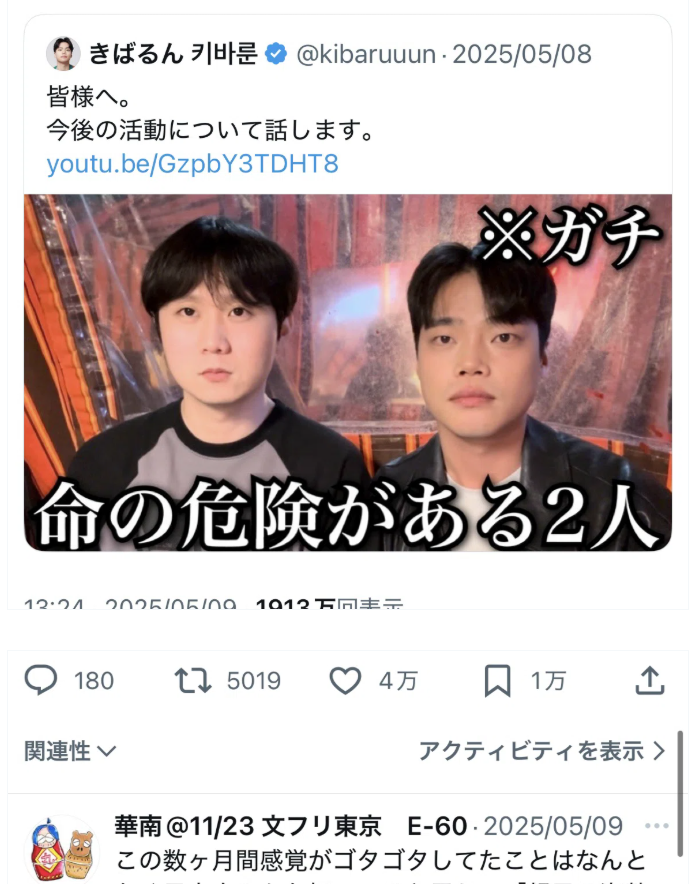Repost this tweet
The width and height of the screenshot is (693, 884).
pos(193,681)
